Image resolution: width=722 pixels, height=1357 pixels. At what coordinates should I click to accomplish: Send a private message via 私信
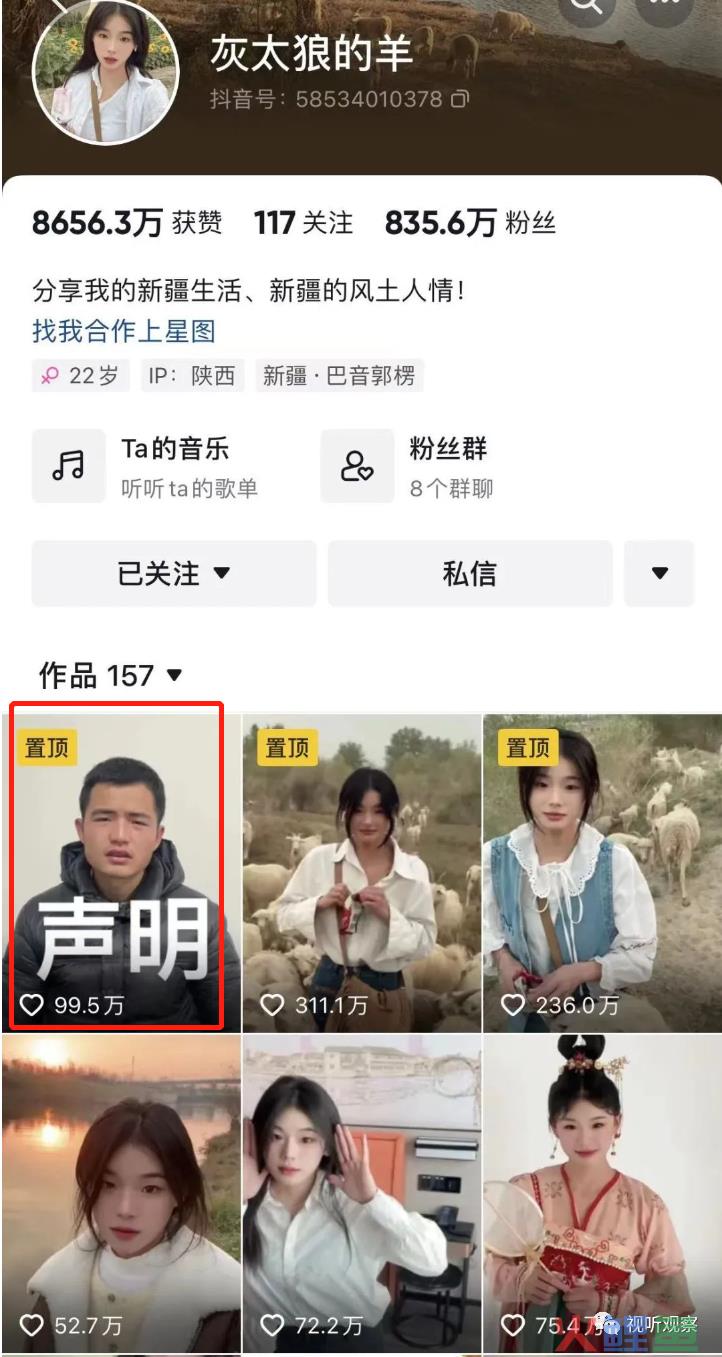click(470, 573)
